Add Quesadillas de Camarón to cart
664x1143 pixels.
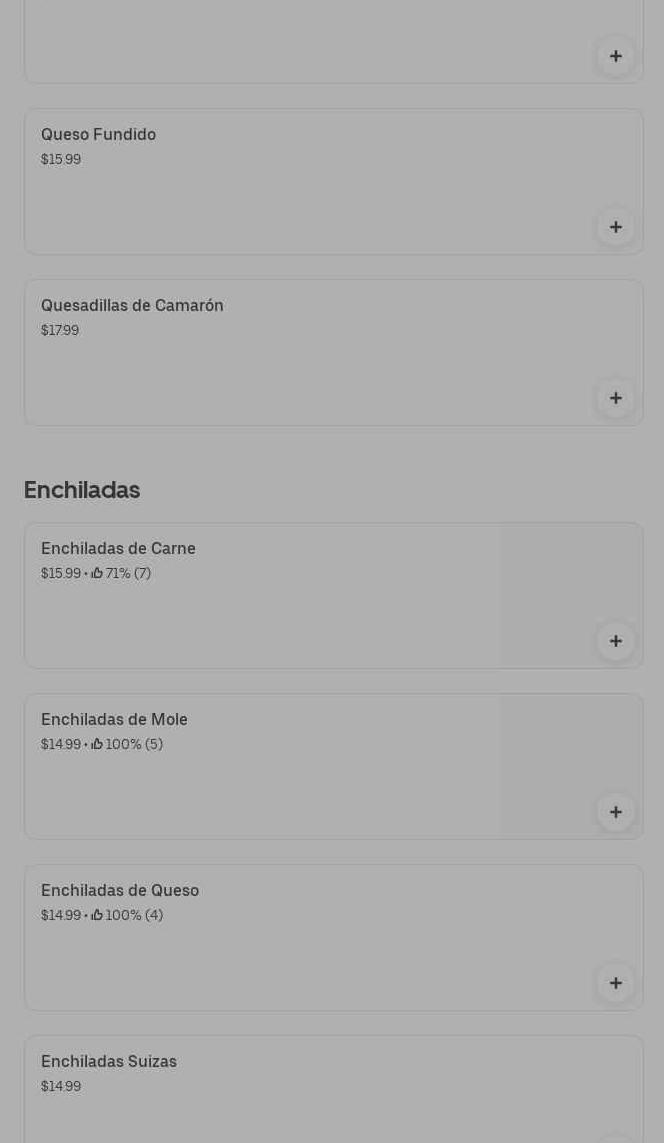click(615, 398)
